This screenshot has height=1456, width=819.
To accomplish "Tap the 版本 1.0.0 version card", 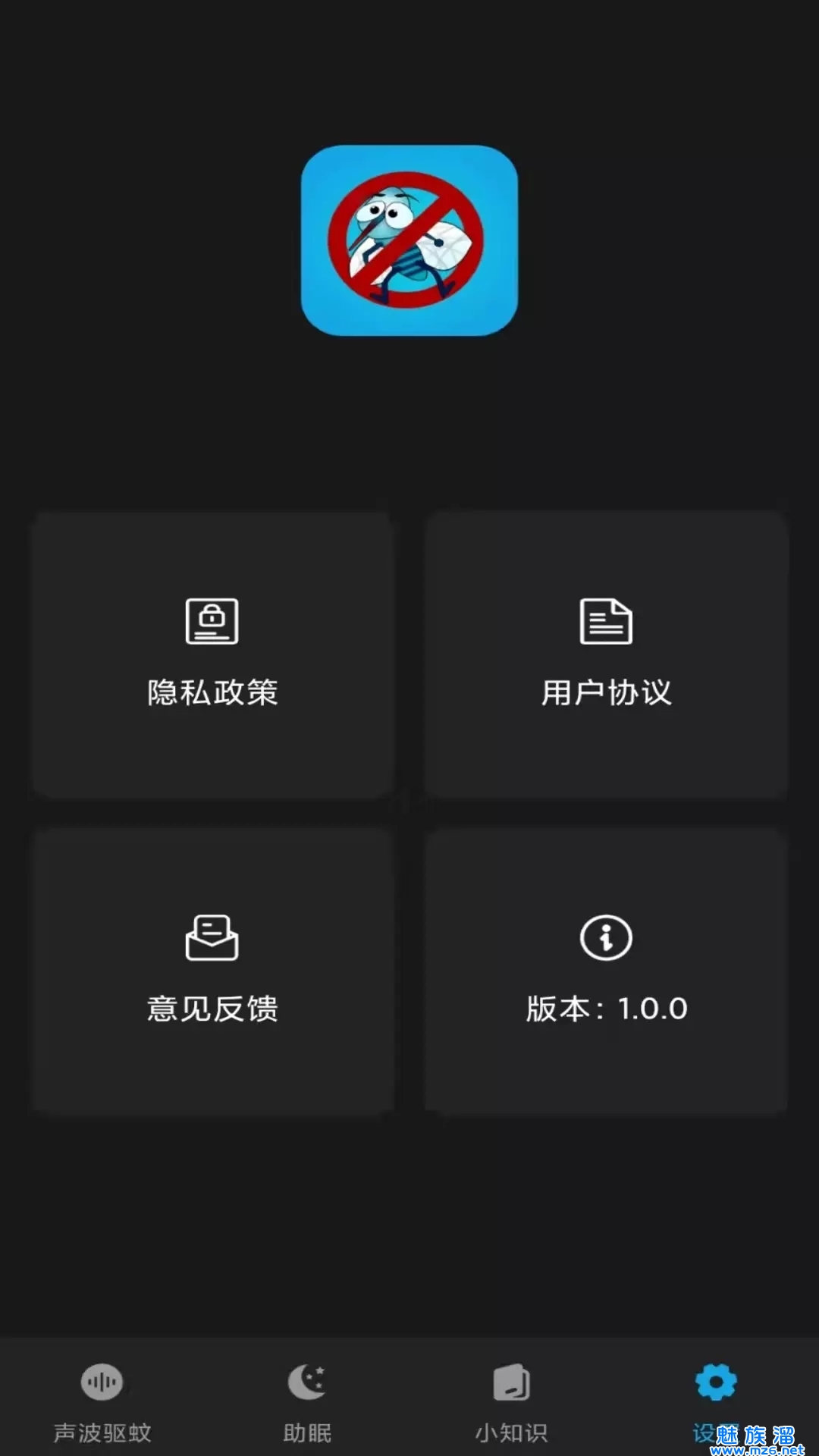I will [606, 971].
